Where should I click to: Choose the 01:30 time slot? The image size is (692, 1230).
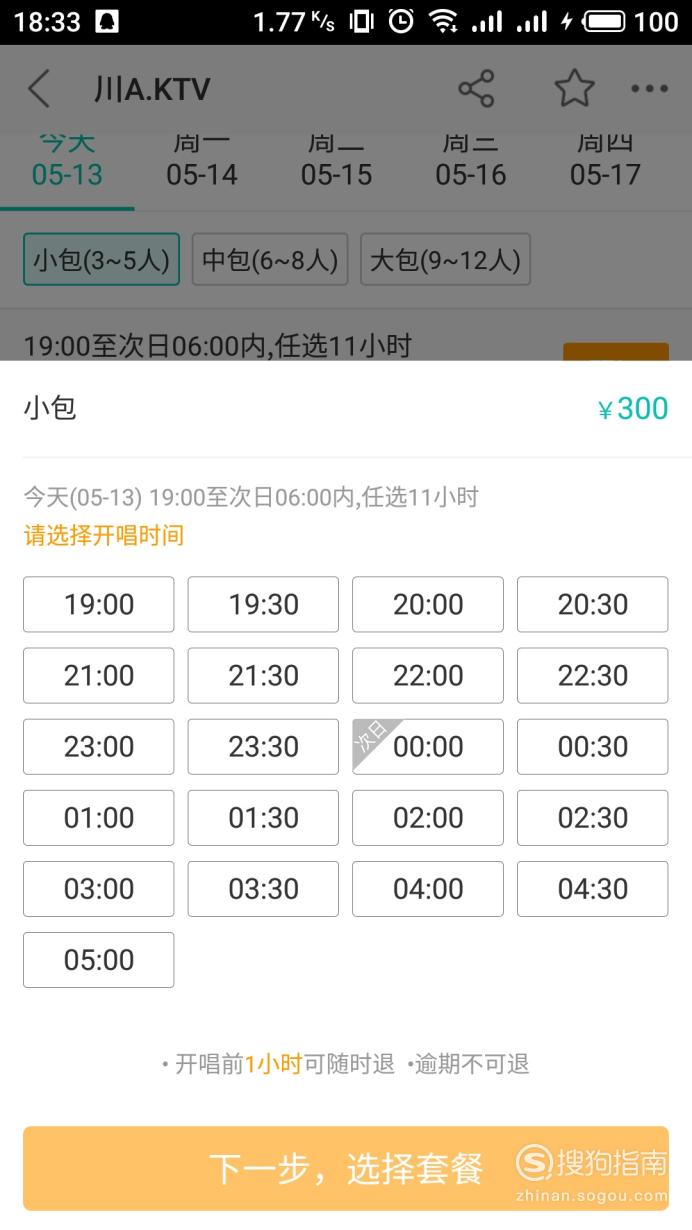263,817
